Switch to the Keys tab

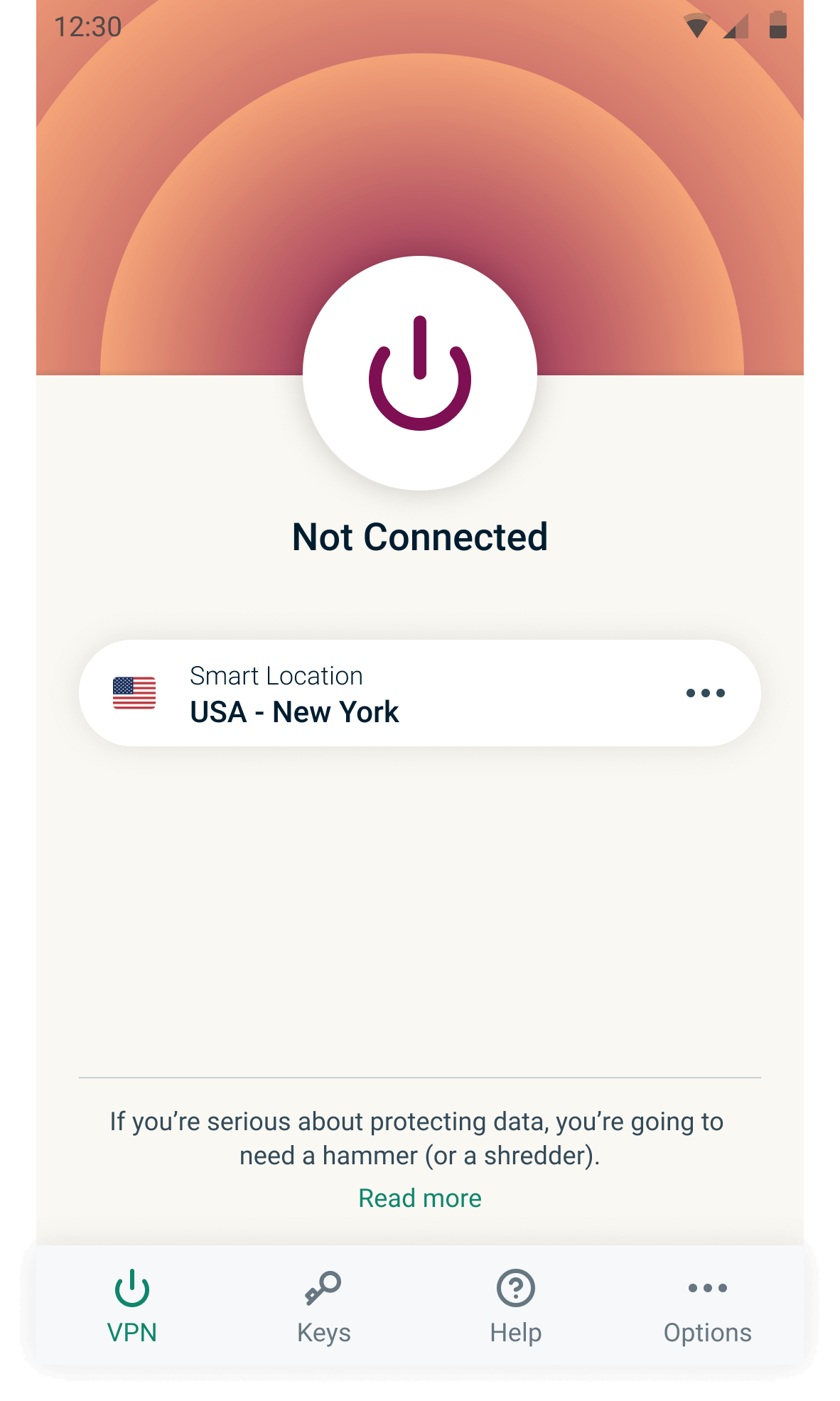tap(324, 1306)
